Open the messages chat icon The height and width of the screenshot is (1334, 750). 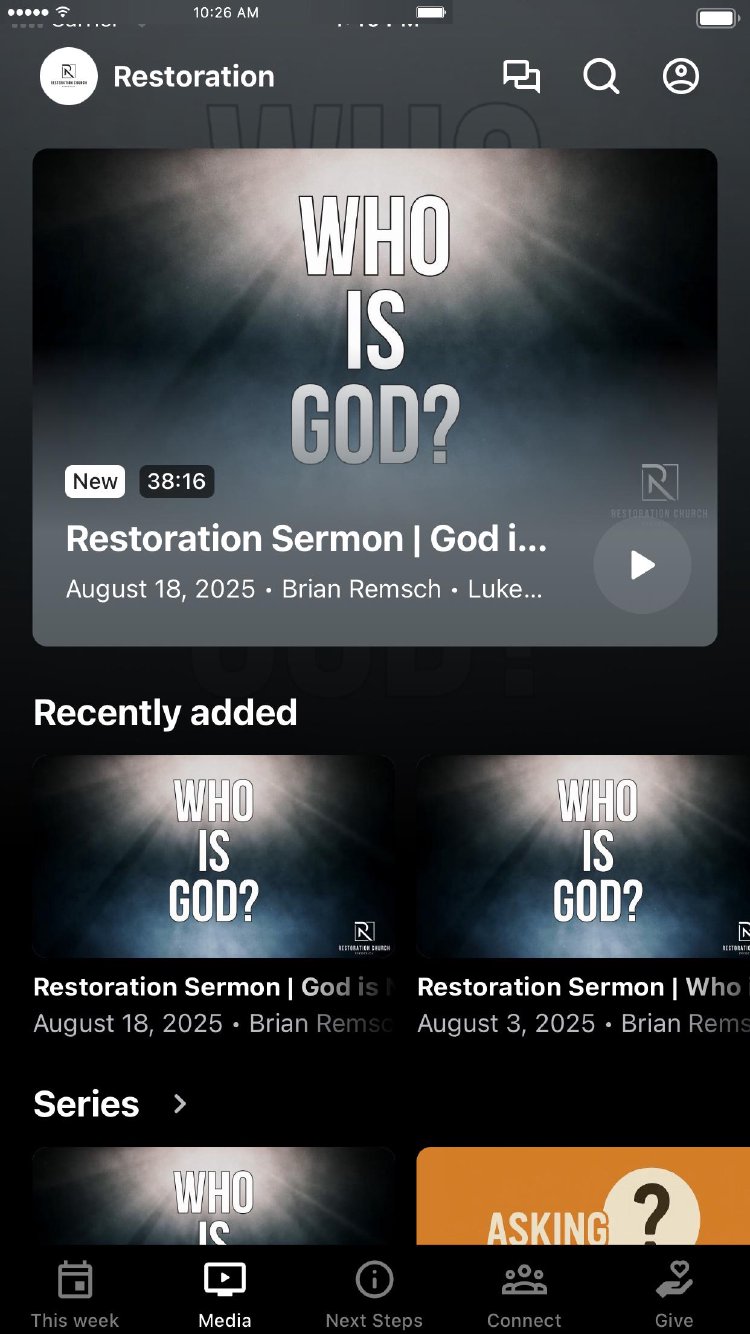point(521,77)
